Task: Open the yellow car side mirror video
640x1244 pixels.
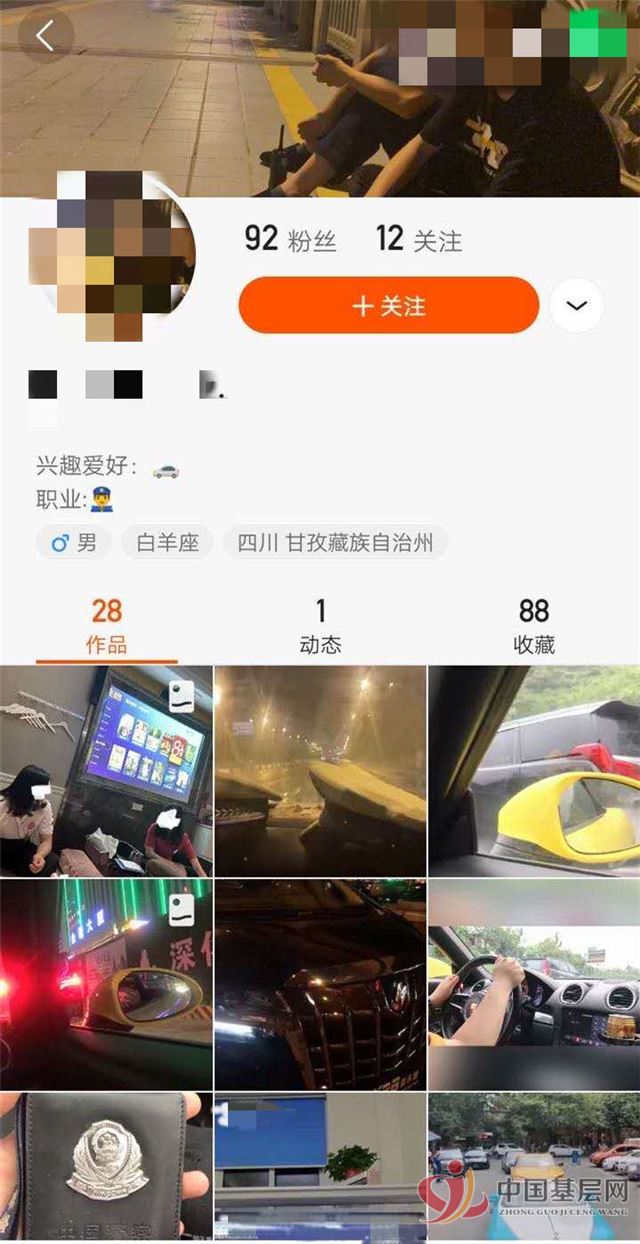Action: (x=534, y=771)
